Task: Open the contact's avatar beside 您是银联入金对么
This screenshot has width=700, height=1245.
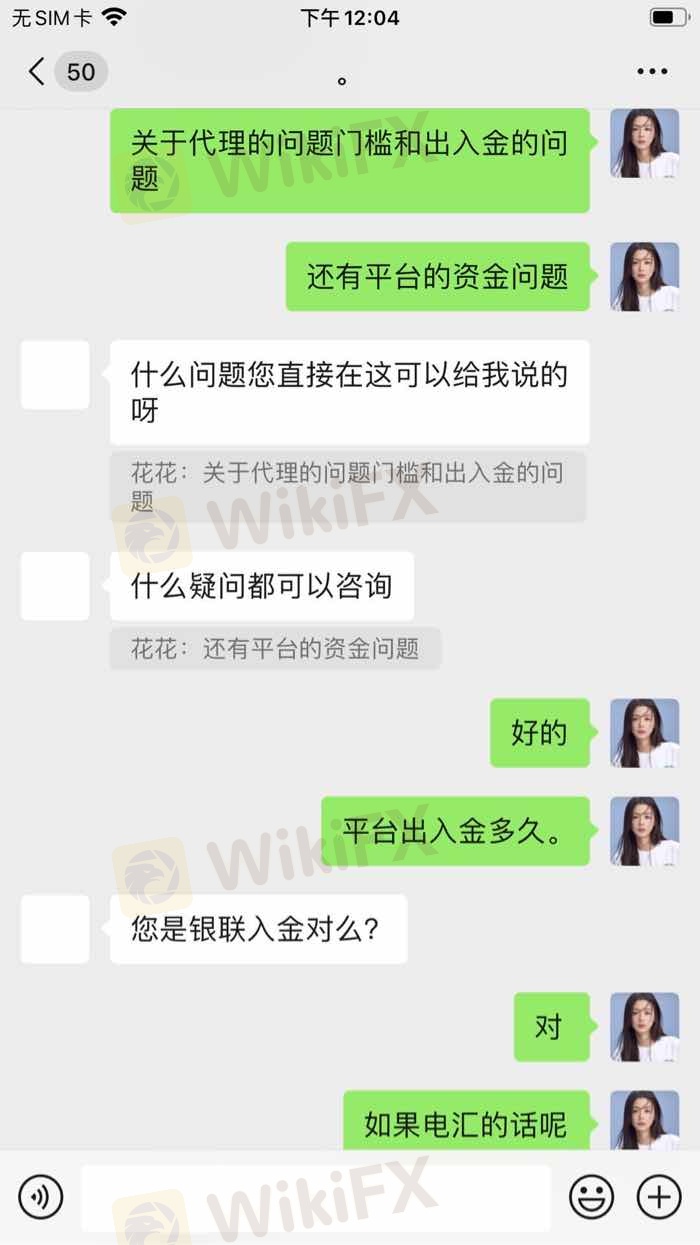Action: [55, 929]
